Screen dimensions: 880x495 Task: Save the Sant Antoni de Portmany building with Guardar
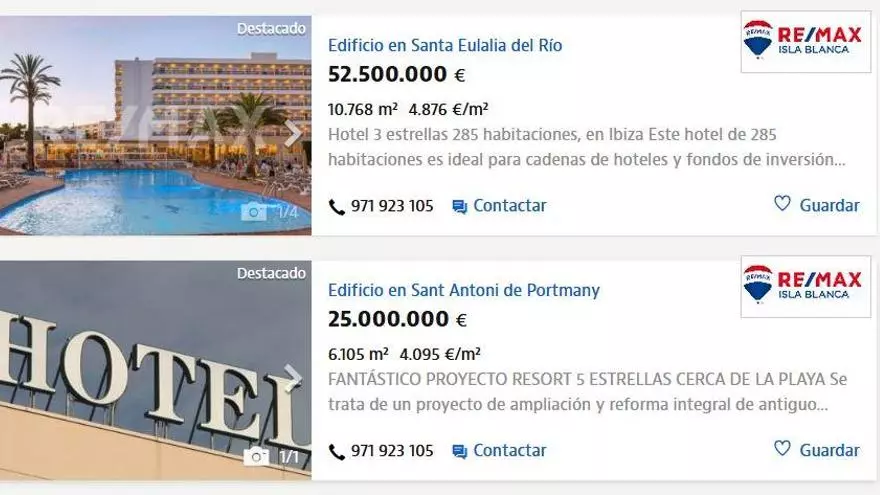pos(817,450)
